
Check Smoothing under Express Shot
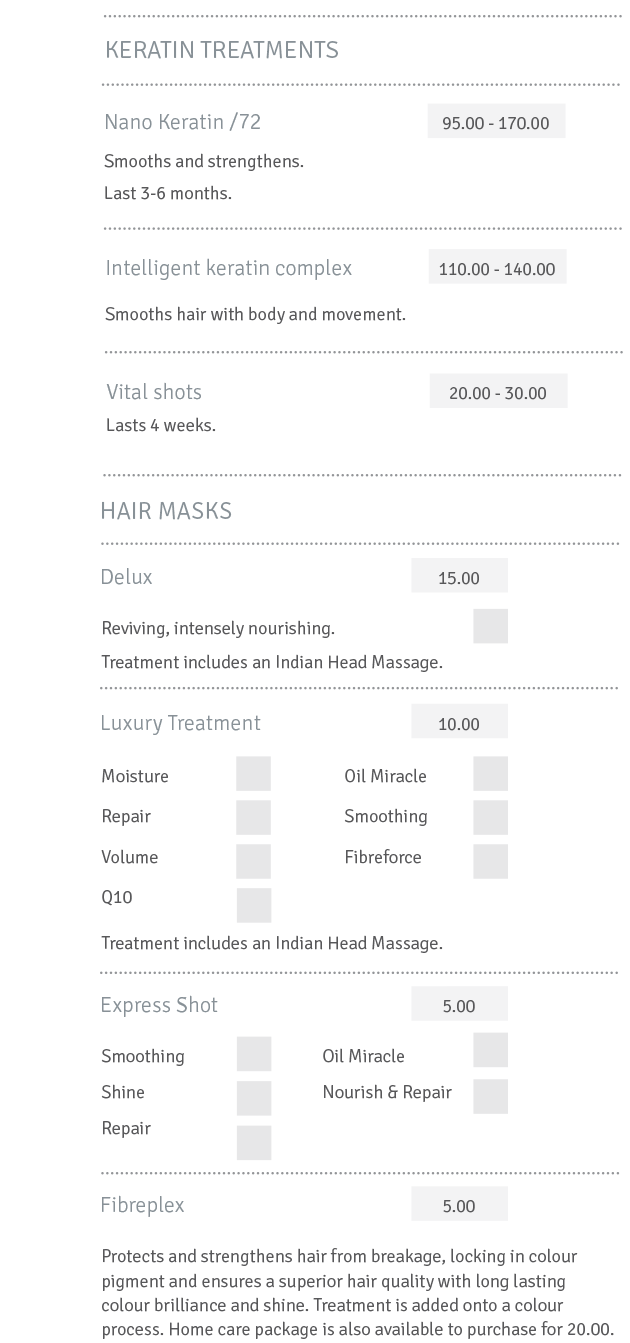tap(254, 1054)
